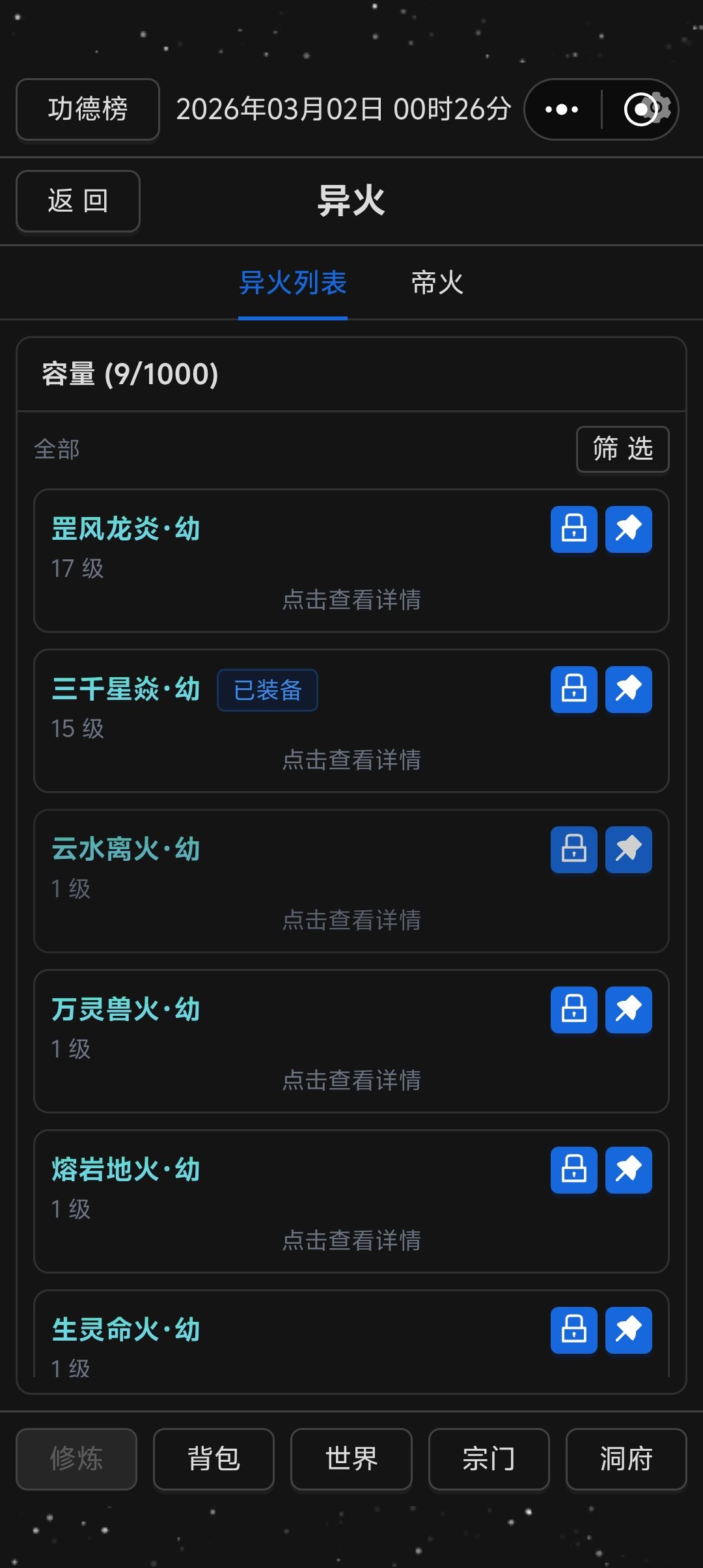Open the 洞府 section
Viewport: 703px width, 1568px height.
pos(626,1459)
